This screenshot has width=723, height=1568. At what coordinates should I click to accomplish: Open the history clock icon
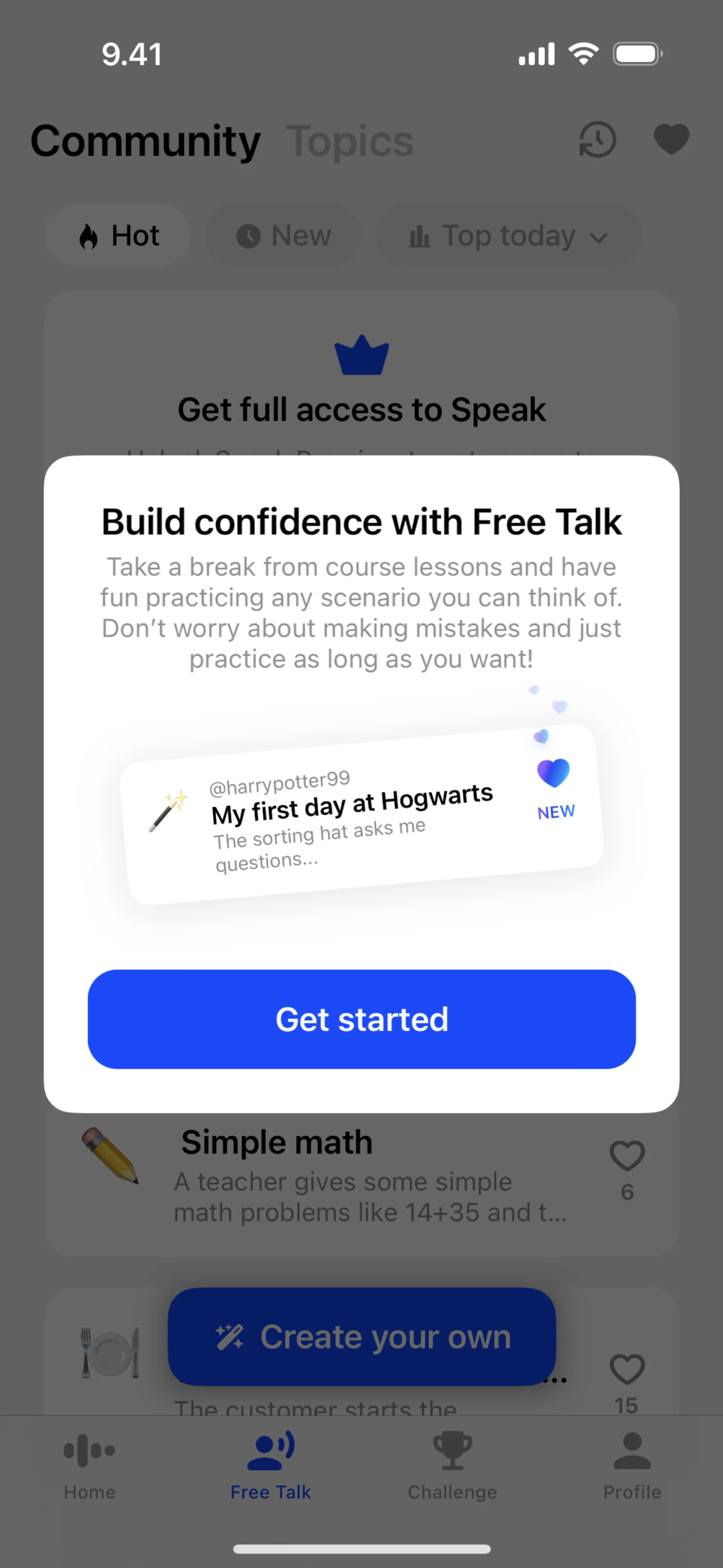(x=597, y=139)
